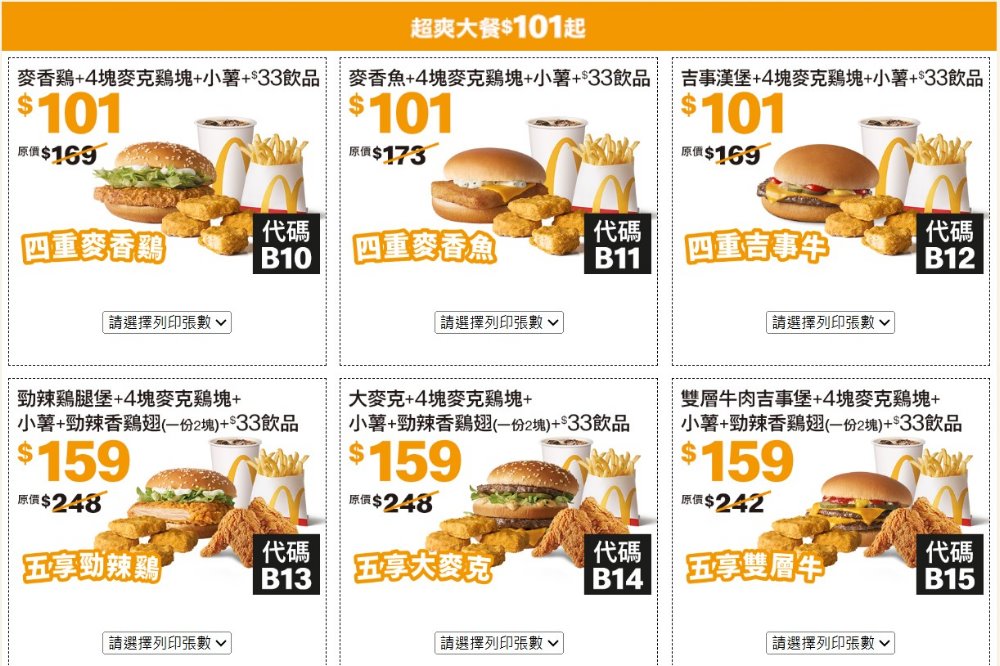
Task: Expand 請選擇列印張數 under coupon B12
Action: pyautogui.click(x=831, y=322)
